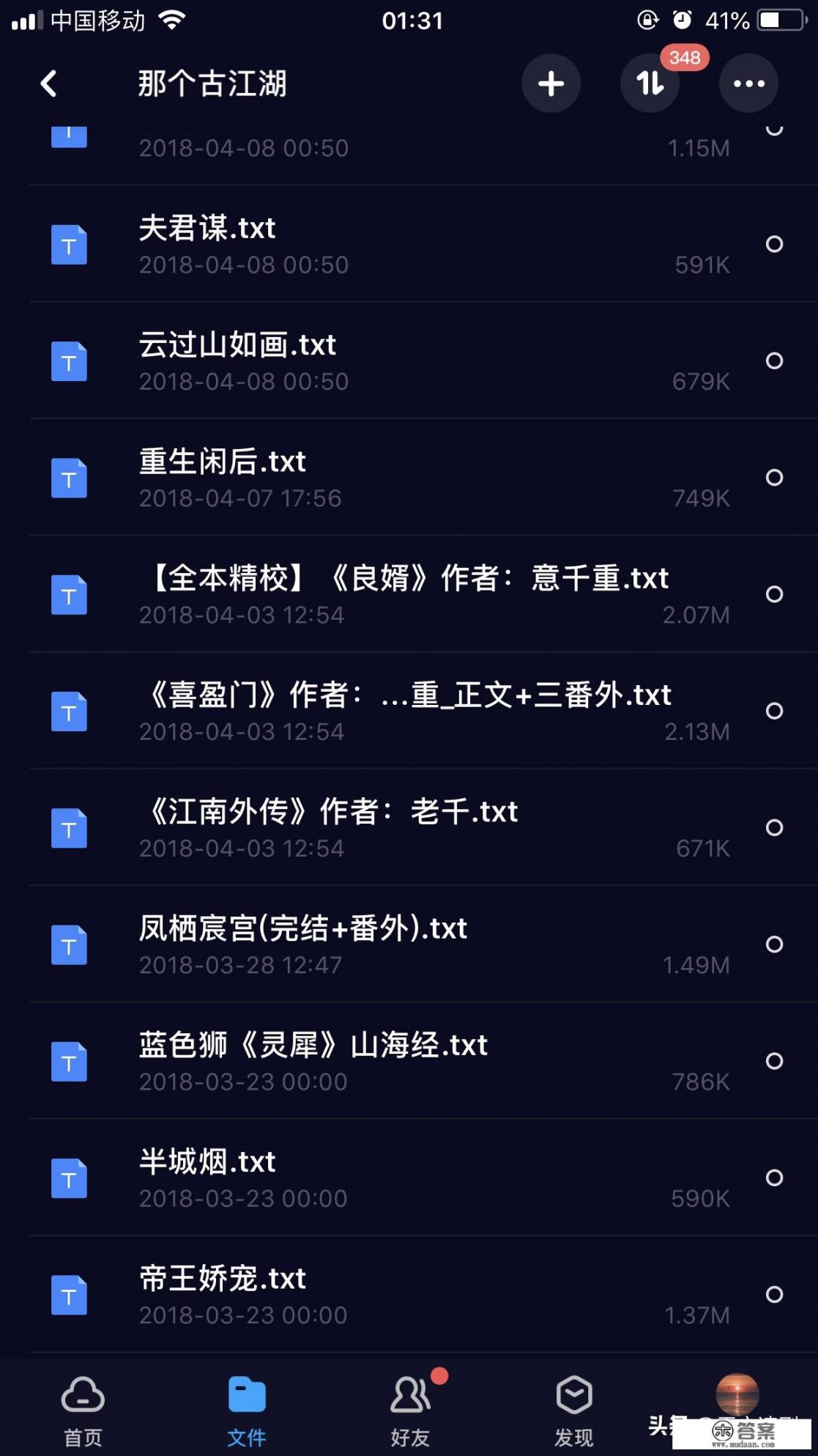Tap the 好友 friends icon with notification dot

409,1395
